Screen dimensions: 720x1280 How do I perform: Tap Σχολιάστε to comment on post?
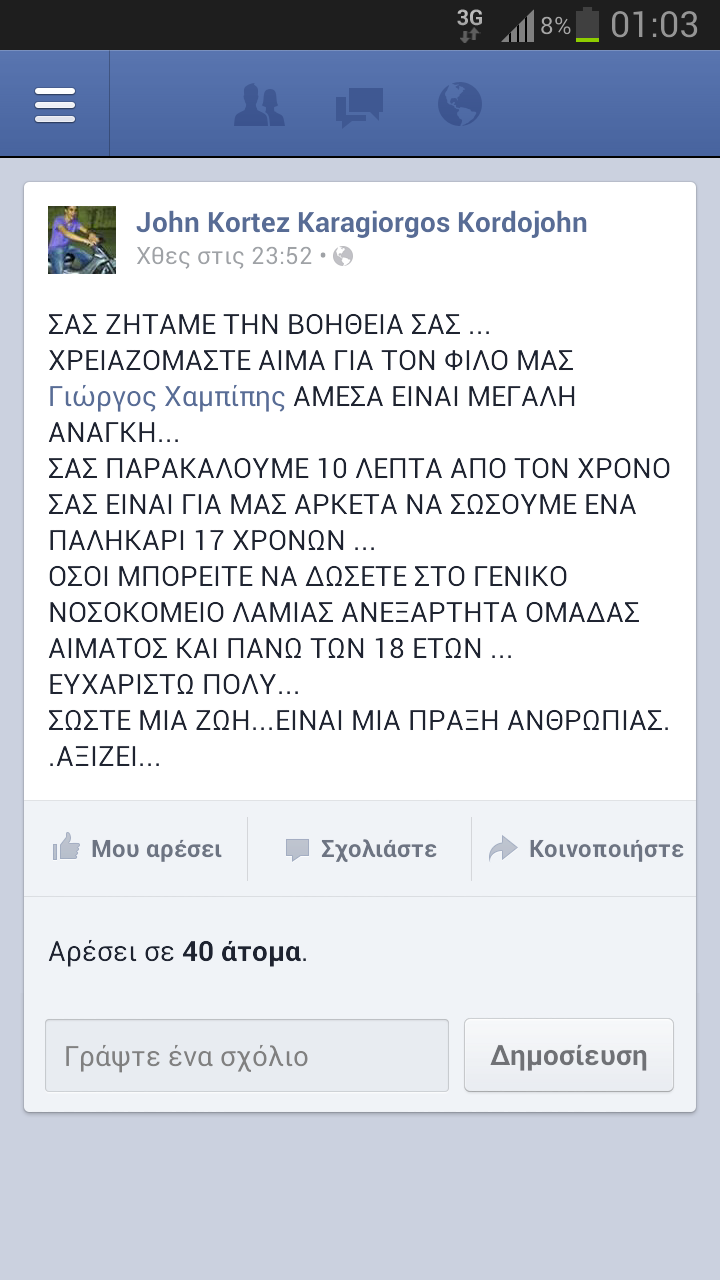click(x=360, y=849)
